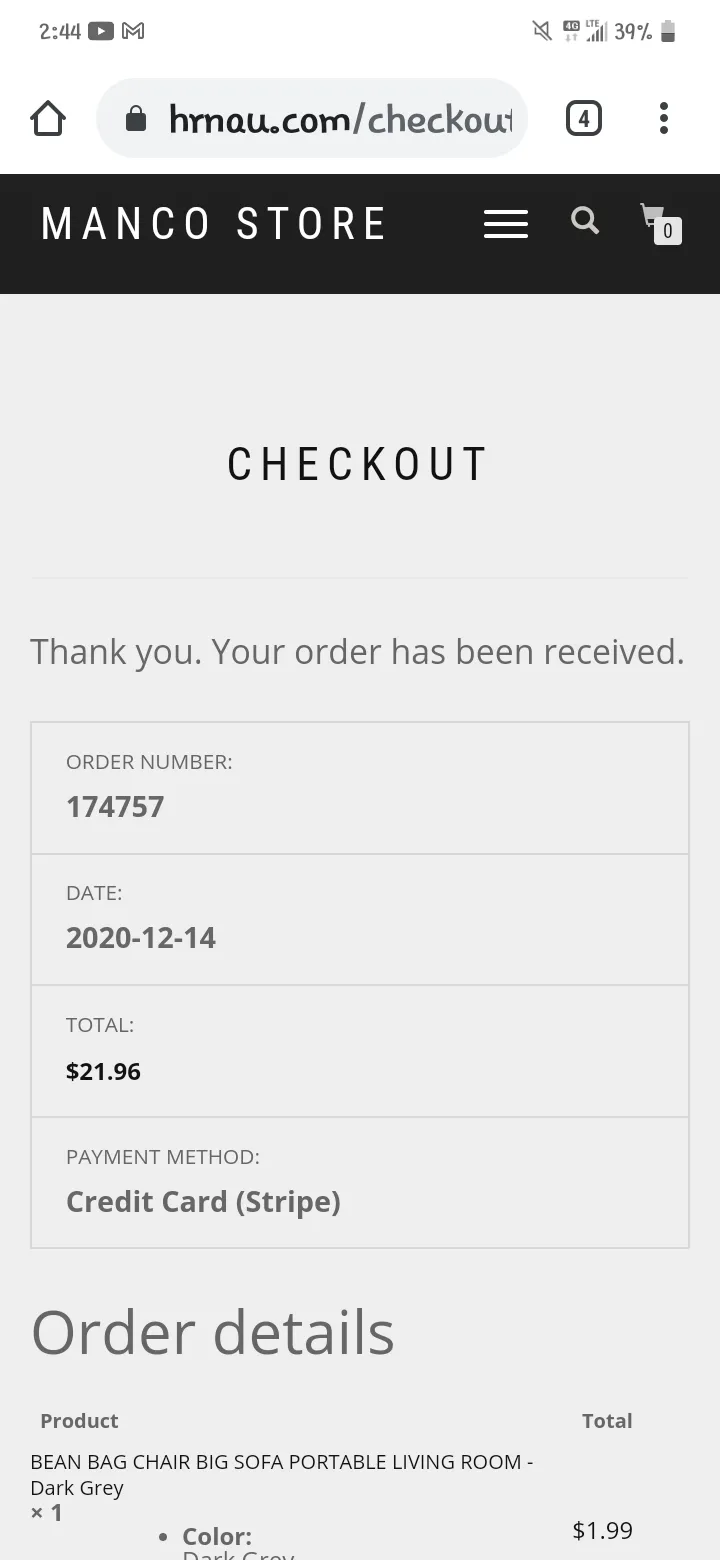View the shopping cart
Viewport: 720px width, 1560px height.
point(660,223)
